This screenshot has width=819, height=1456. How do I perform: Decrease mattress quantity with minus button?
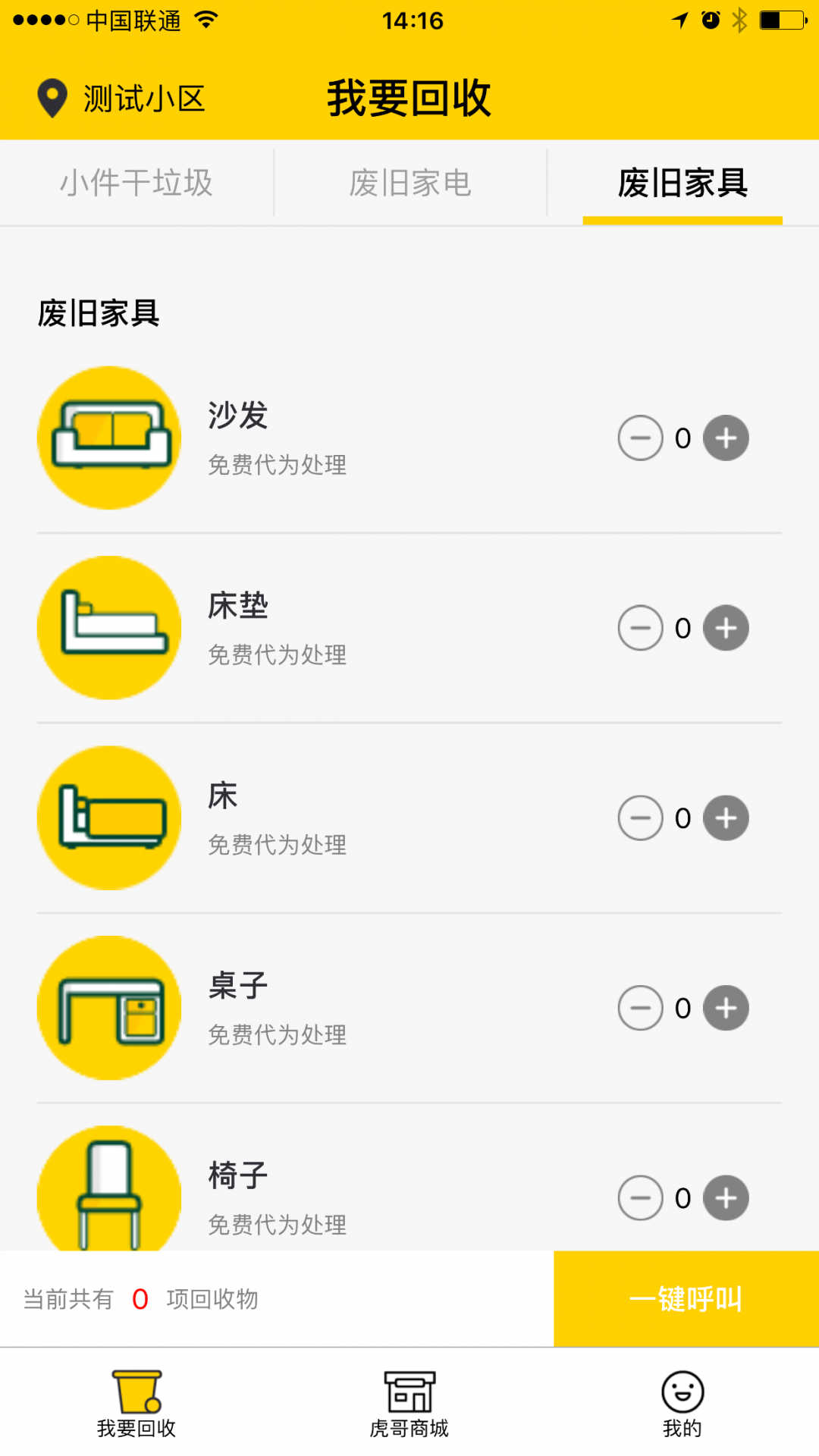click(x=641, y=627)
